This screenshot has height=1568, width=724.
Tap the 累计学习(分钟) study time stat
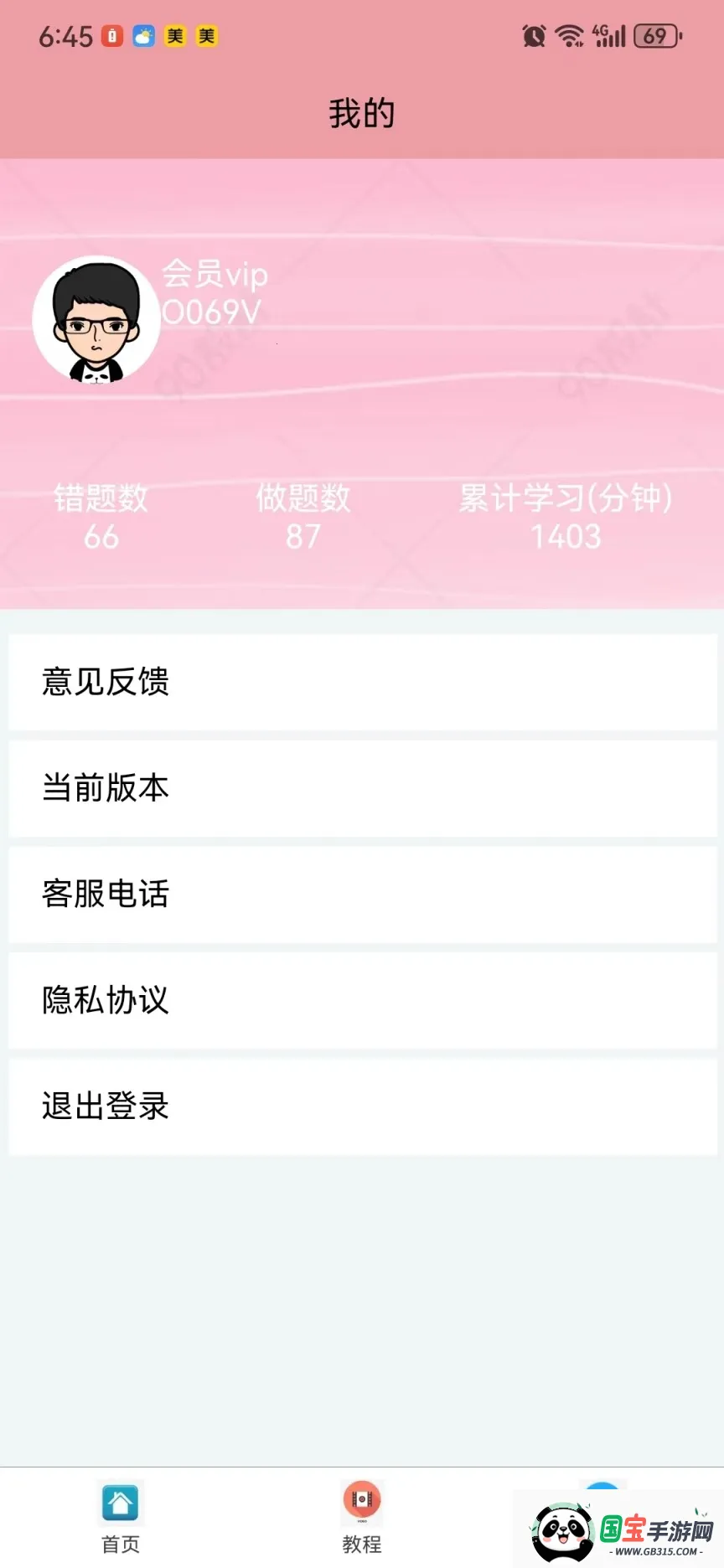pos(564,517)
